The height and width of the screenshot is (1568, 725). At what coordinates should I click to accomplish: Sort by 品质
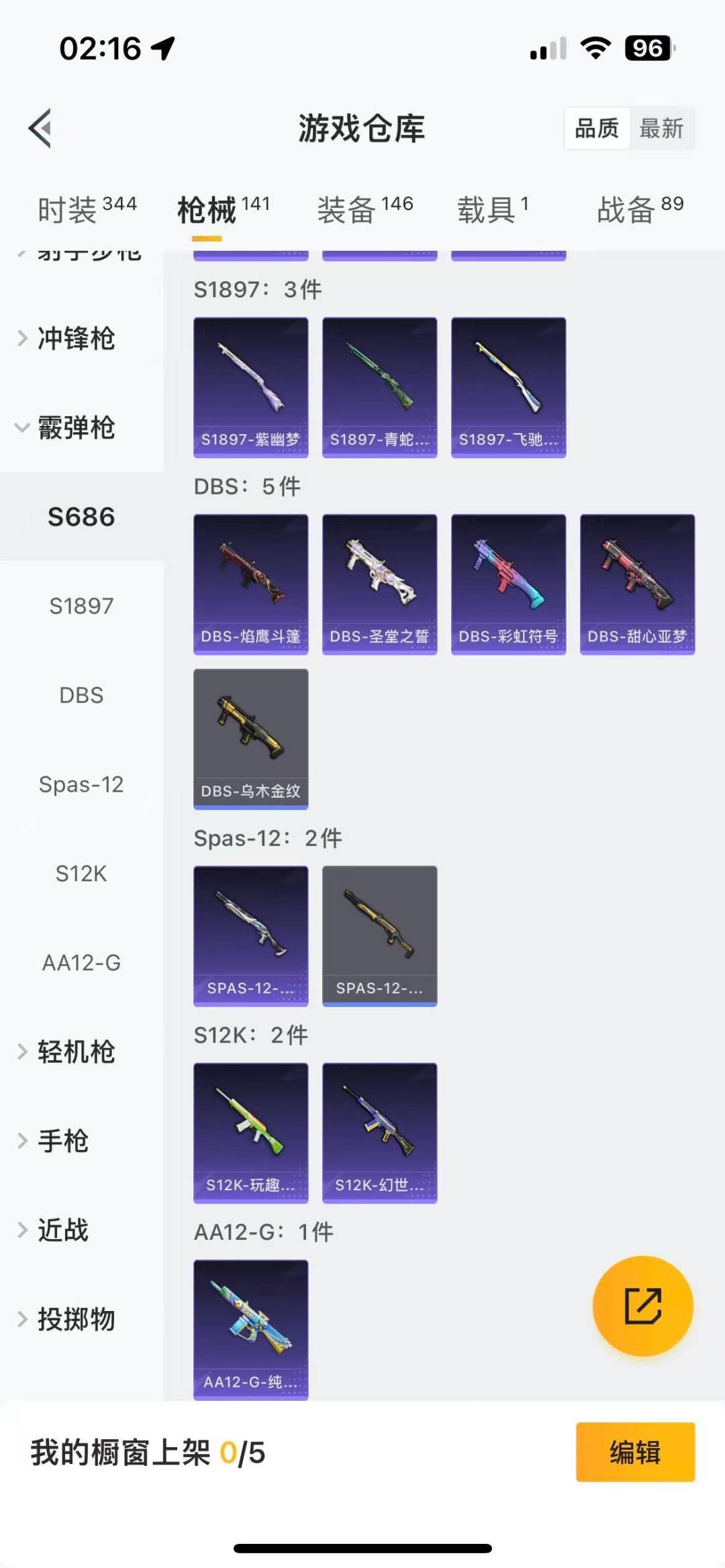(597, 127)
